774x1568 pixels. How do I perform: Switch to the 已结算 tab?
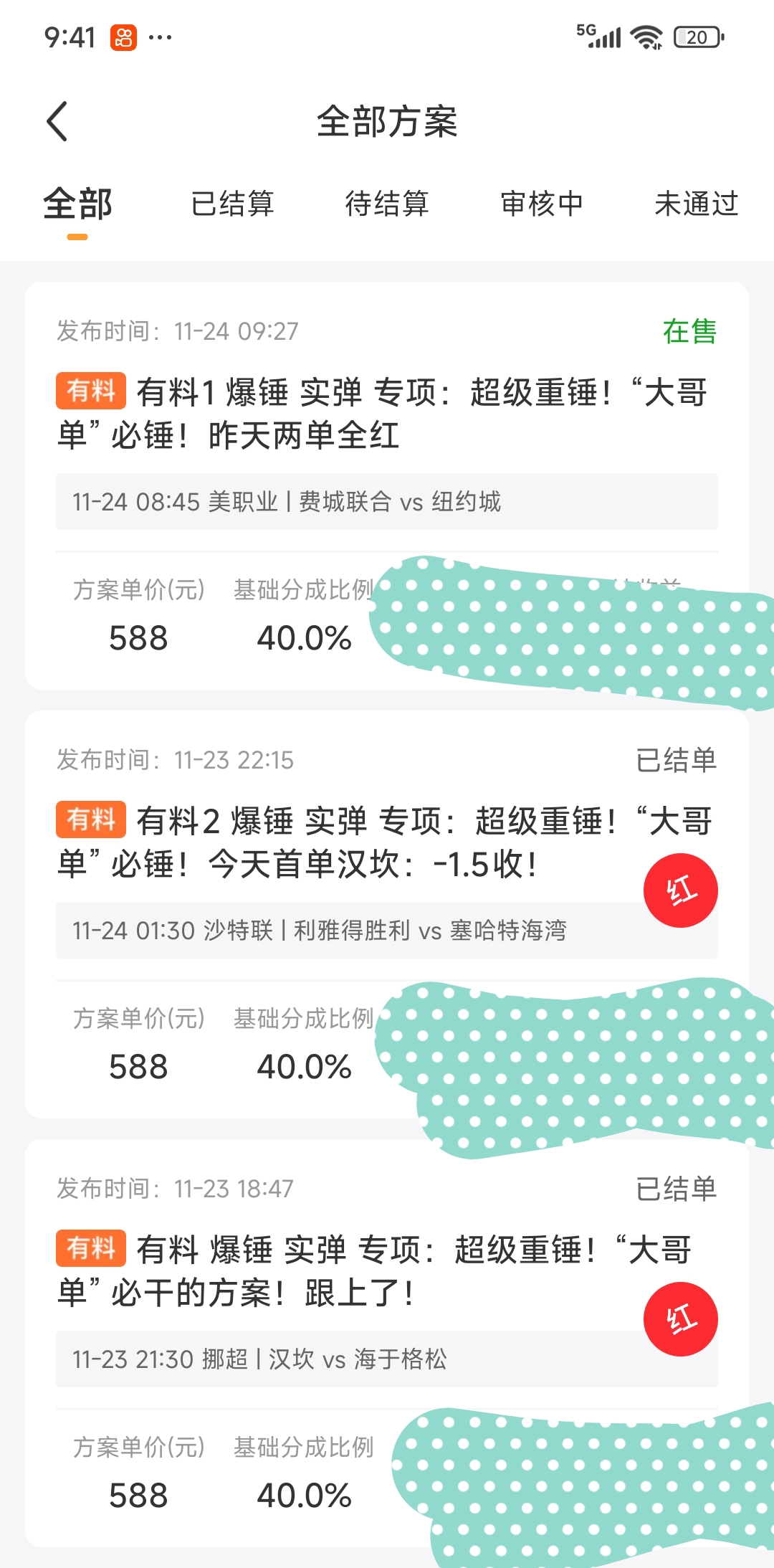(x=232, y=204)
